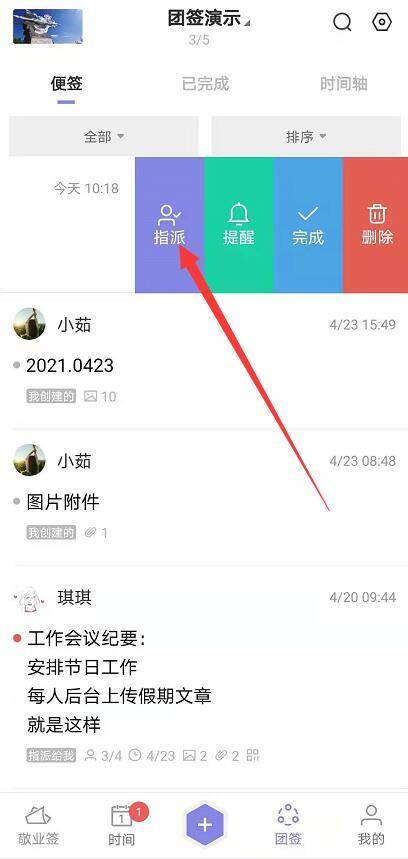Select the 团签 tab
This screenshot has height=859, width=408.
288,825
